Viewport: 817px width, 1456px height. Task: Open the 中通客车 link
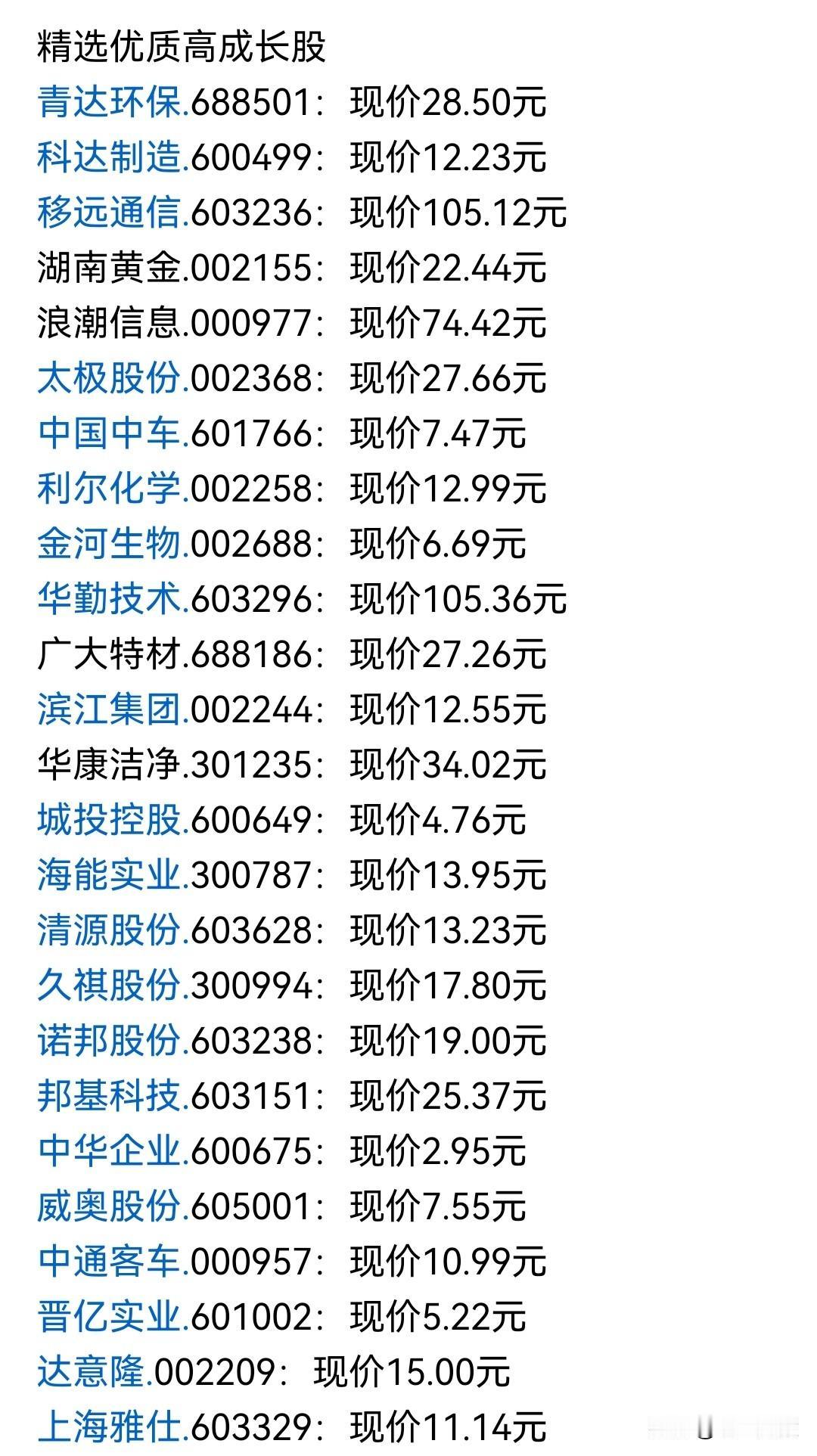click(113, 1262)
